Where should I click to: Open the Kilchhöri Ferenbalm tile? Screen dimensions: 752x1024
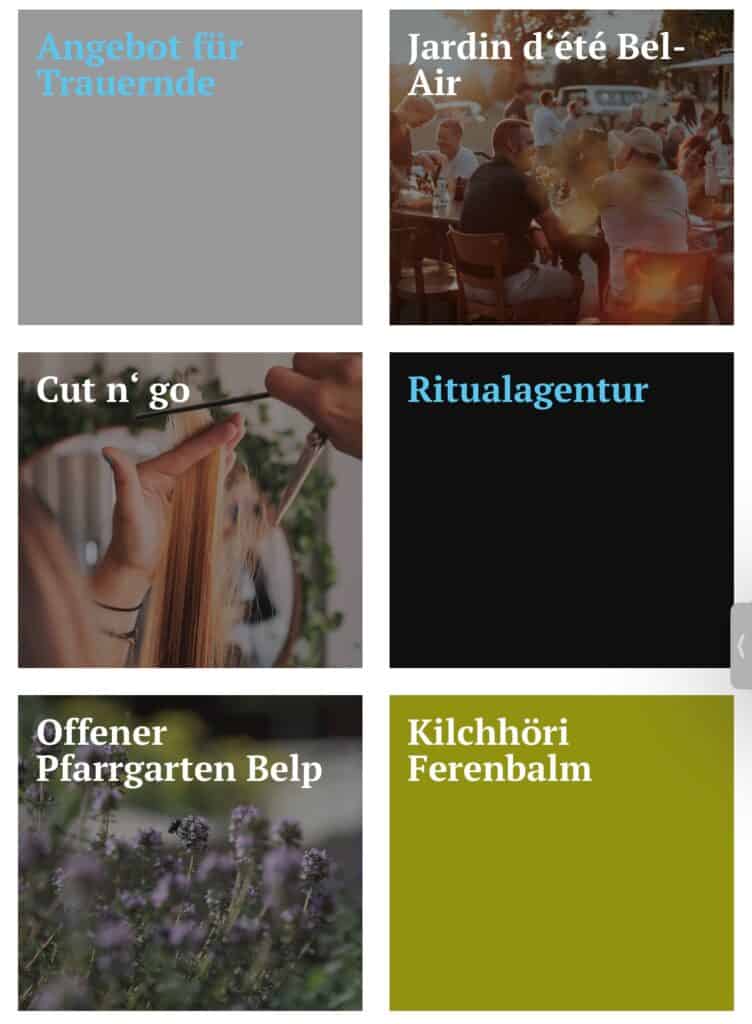click(561, 852)
